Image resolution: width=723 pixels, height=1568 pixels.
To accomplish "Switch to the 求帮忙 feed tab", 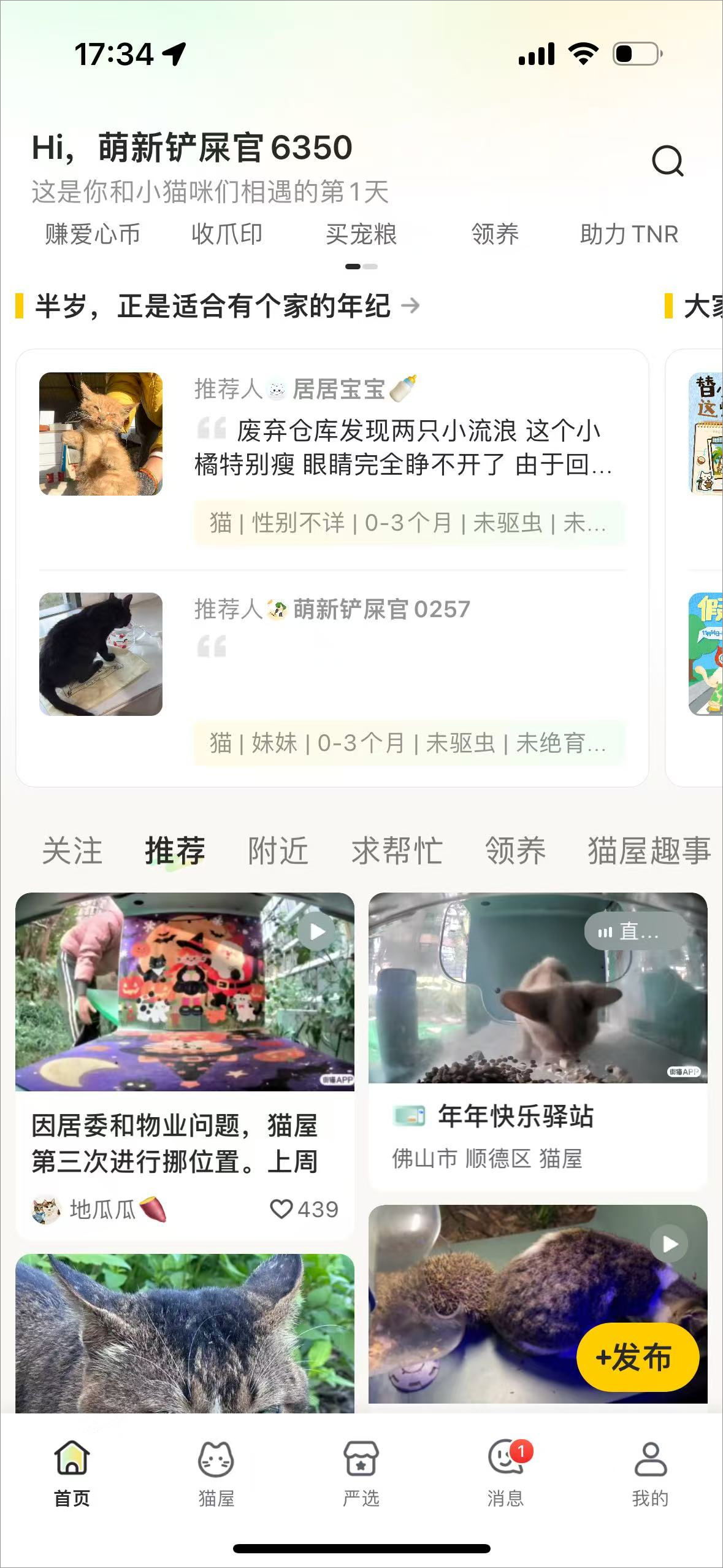I will [x=397, y=851].
